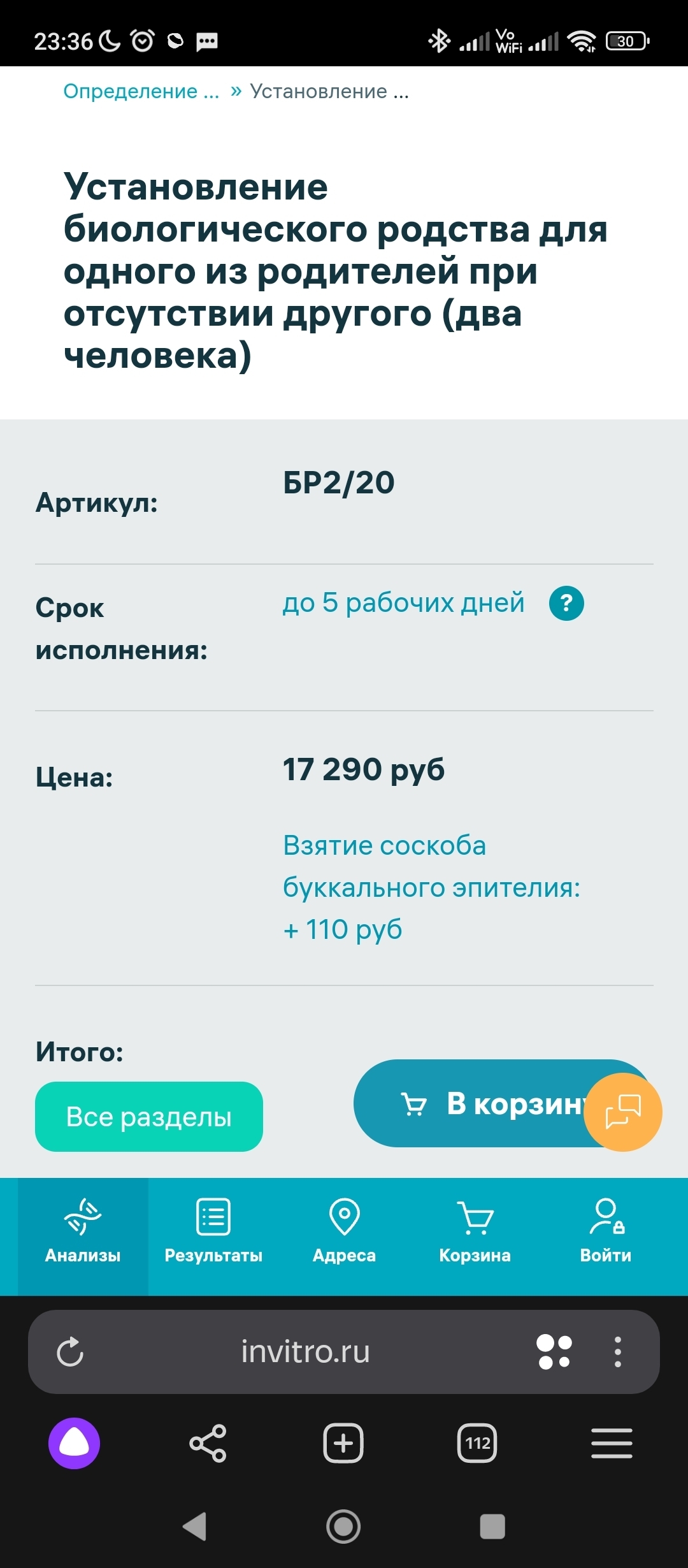Go back with system back button
The width and height of the screenshot is (688, 1568).
point(195,1527)
